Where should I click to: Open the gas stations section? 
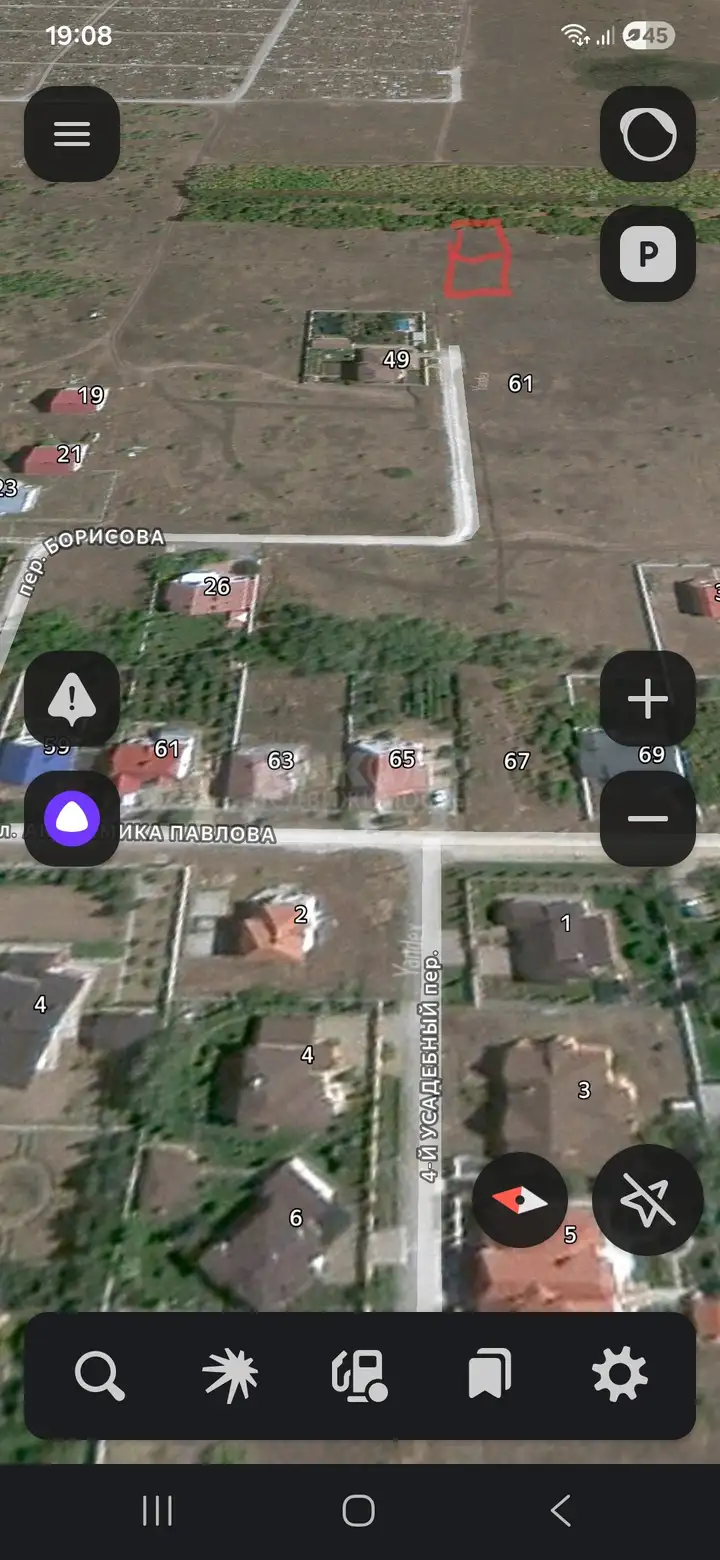360,1376
